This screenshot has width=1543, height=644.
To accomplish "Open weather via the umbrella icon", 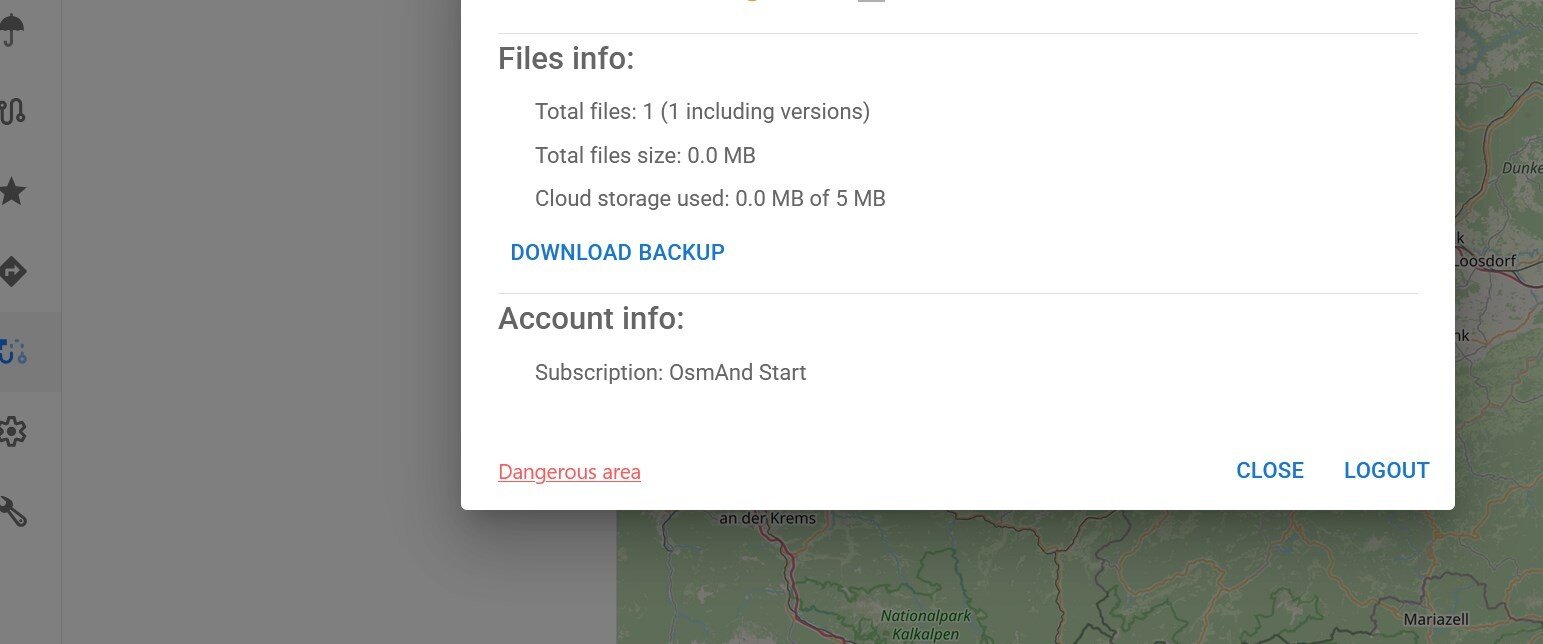I will 11,29.
